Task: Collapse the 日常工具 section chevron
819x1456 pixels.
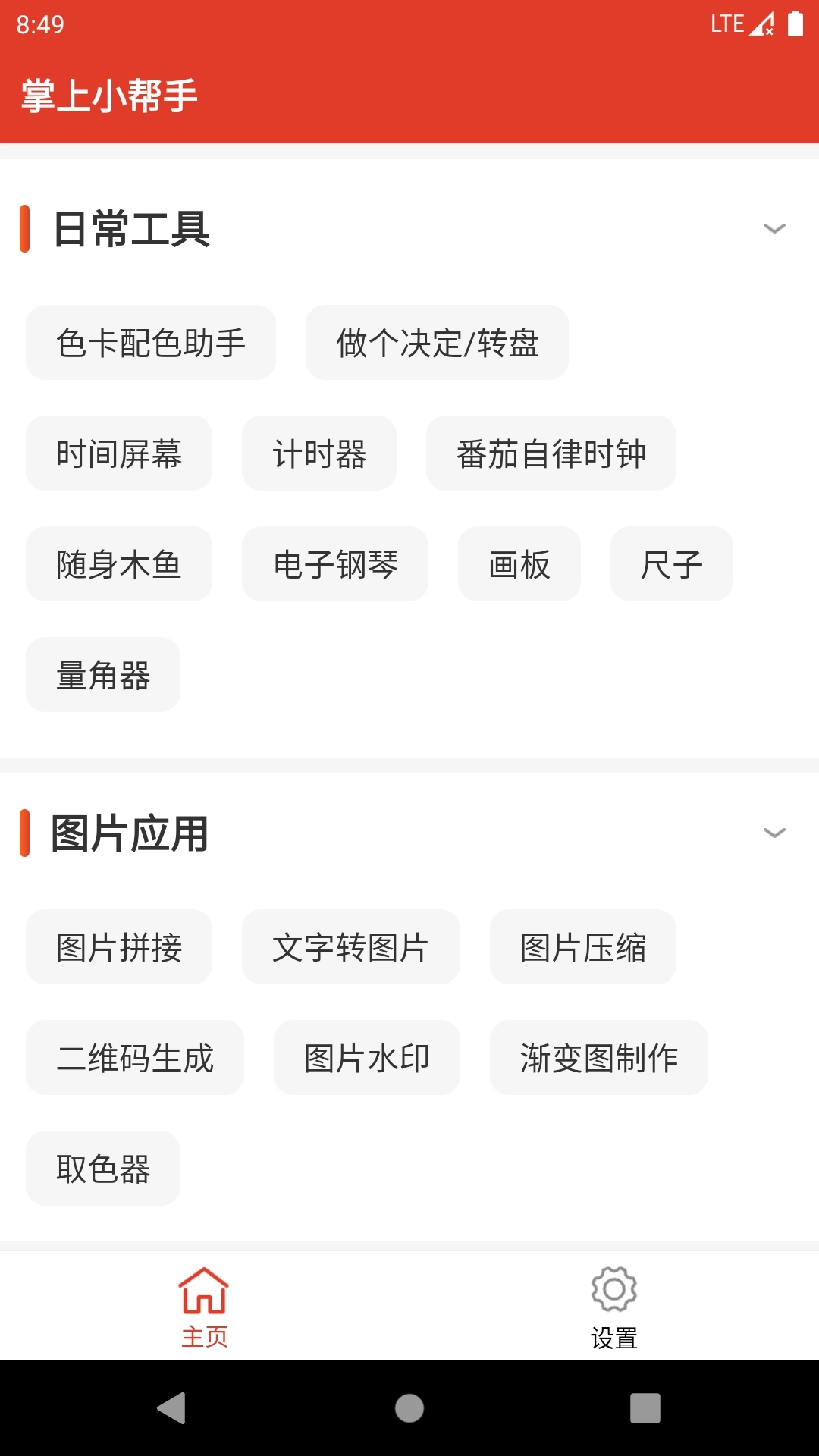Action: click(x=773, y=227)
